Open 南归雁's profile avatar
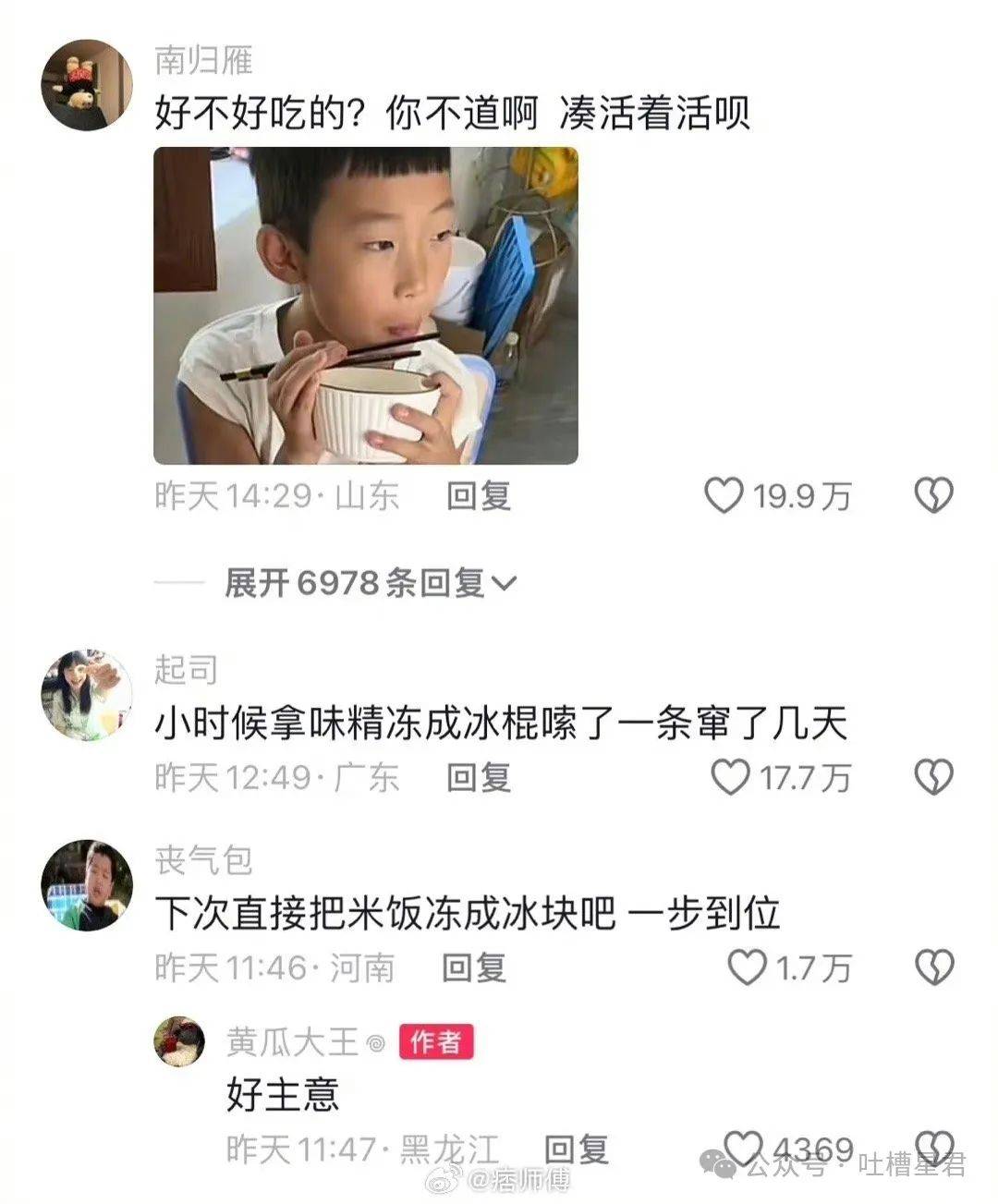 (x=88, y=85)
